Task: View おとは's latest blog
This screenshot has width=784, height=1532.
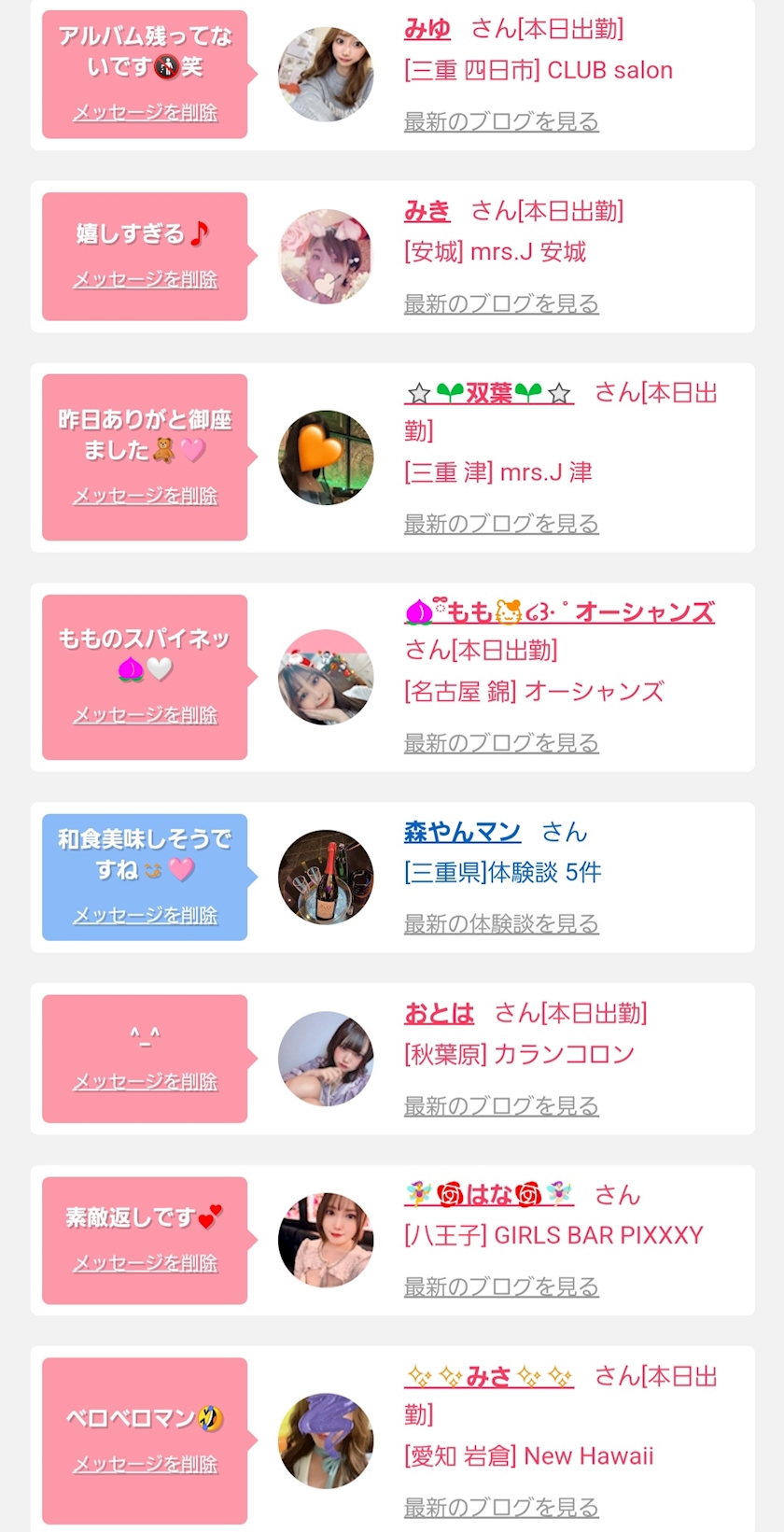Action: [500, 1106]
